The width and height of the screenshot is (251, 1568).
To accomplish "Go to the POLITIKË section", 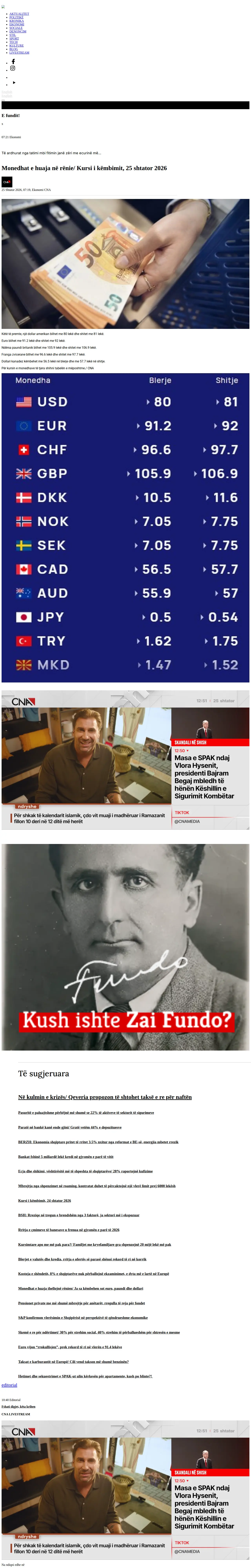I will (x=16, y=17).
